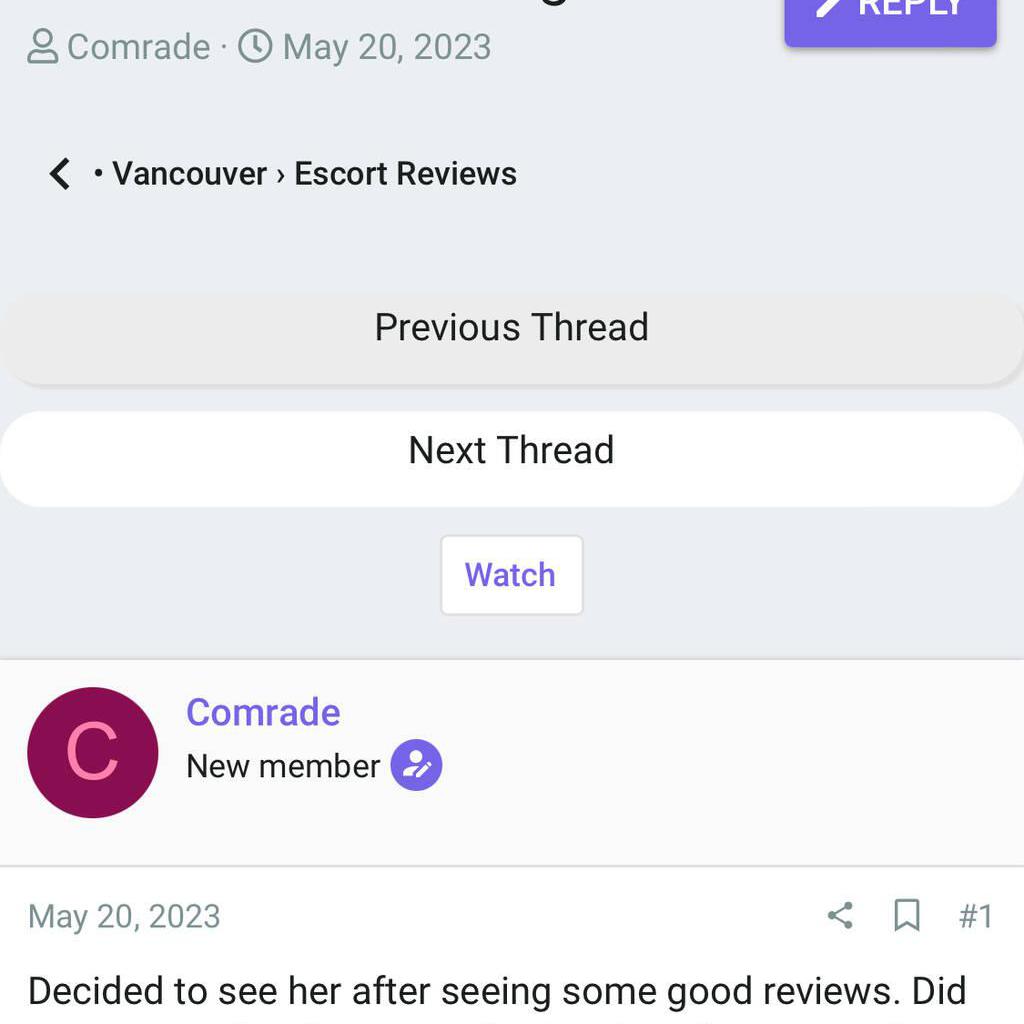
Task: Open the #1 post permalink
Action: click(975, 915)
